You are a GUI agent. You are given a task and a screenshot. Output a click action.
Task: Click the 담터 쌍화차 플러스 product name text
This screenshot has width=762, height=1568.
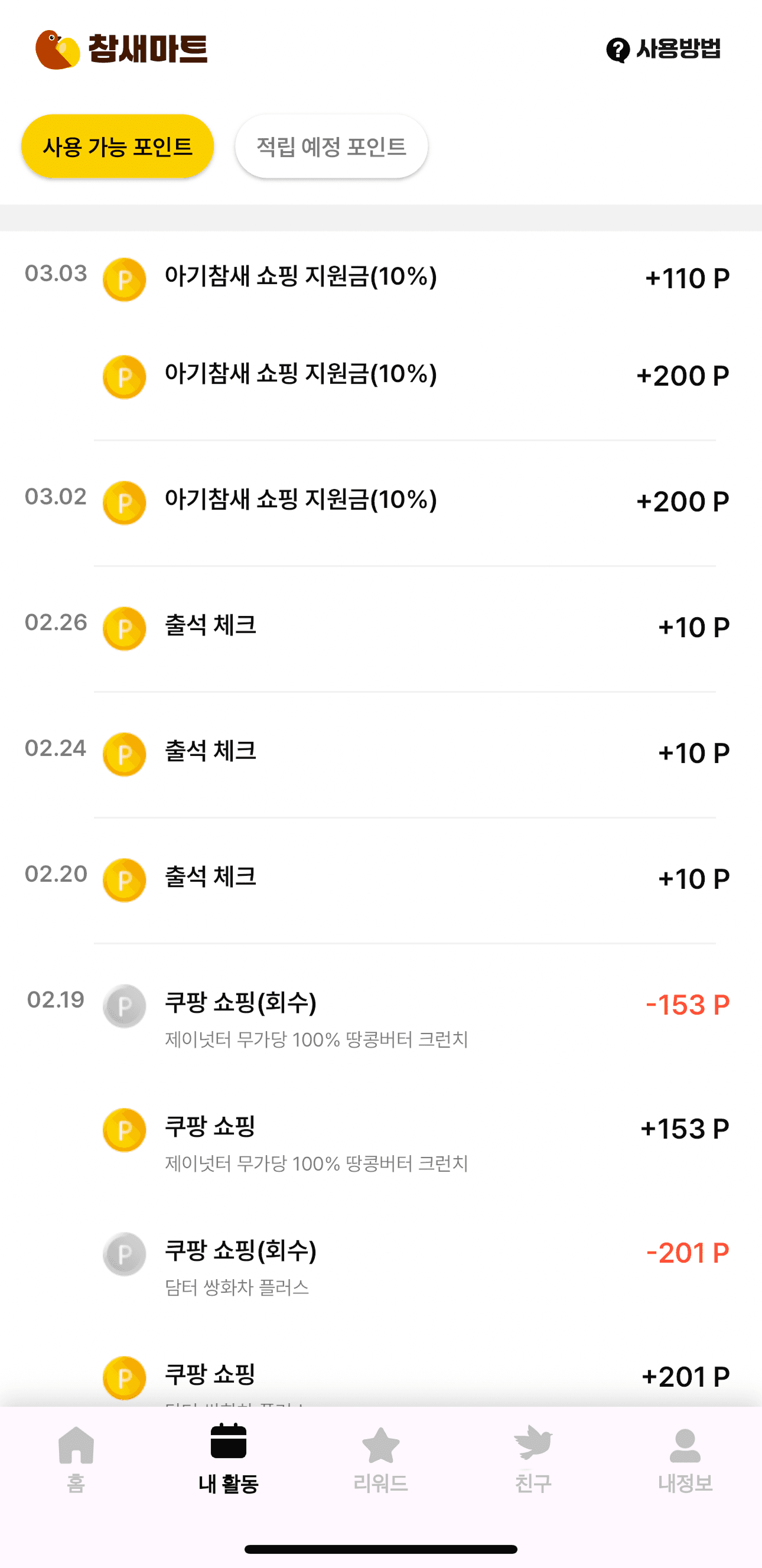237,1288
